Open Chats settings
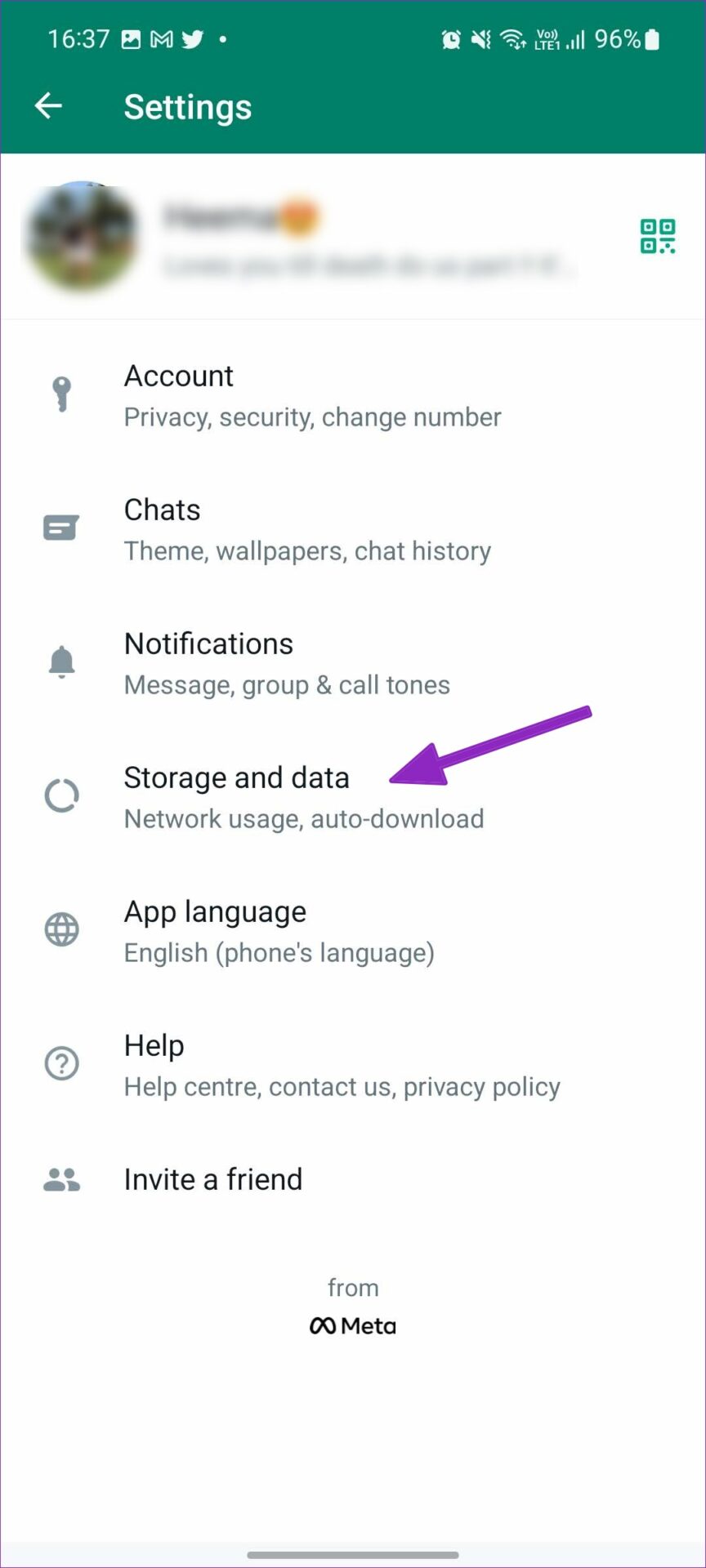The image size is (706, 1568). click(x=353, y=529)
